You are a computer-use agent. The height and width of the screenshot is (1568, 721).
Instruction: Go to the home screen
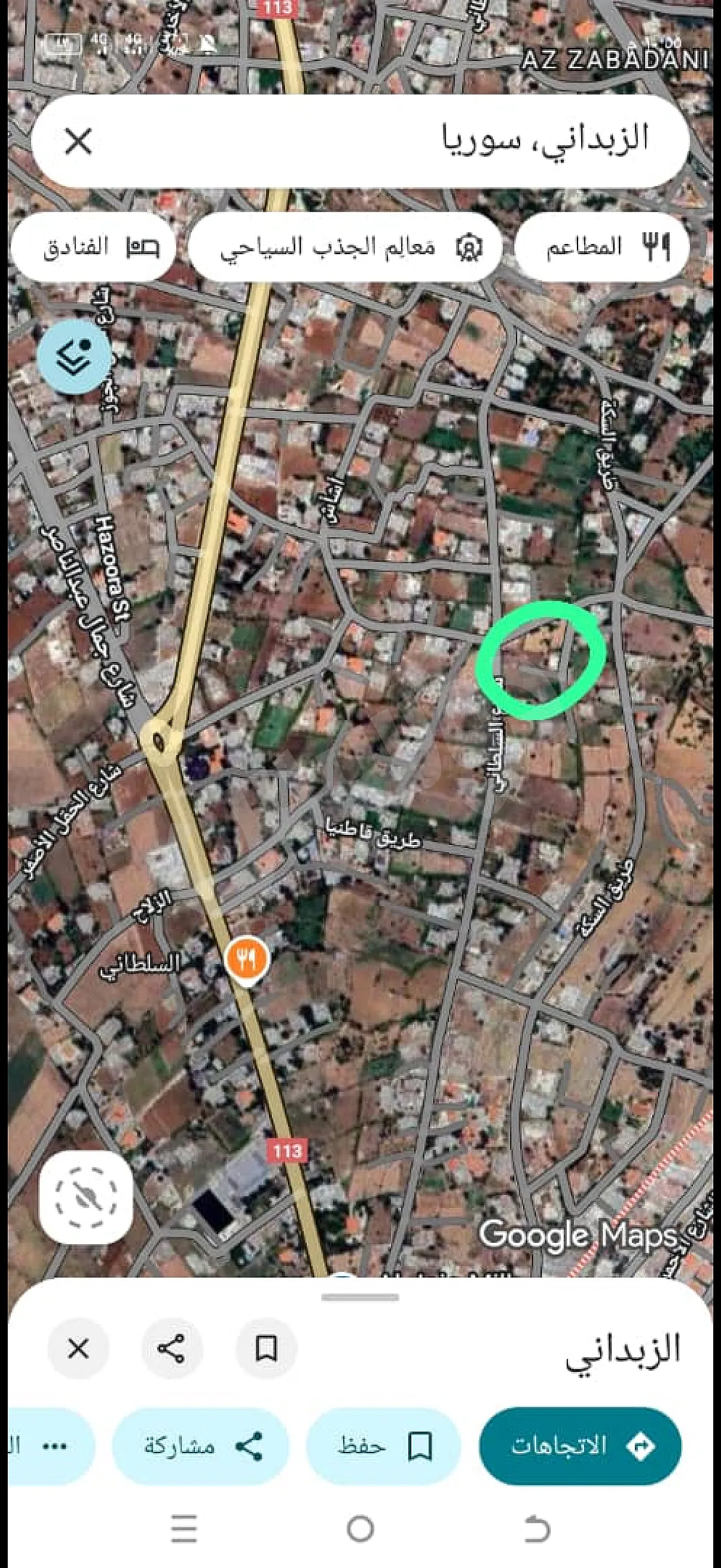(360, 1529)
